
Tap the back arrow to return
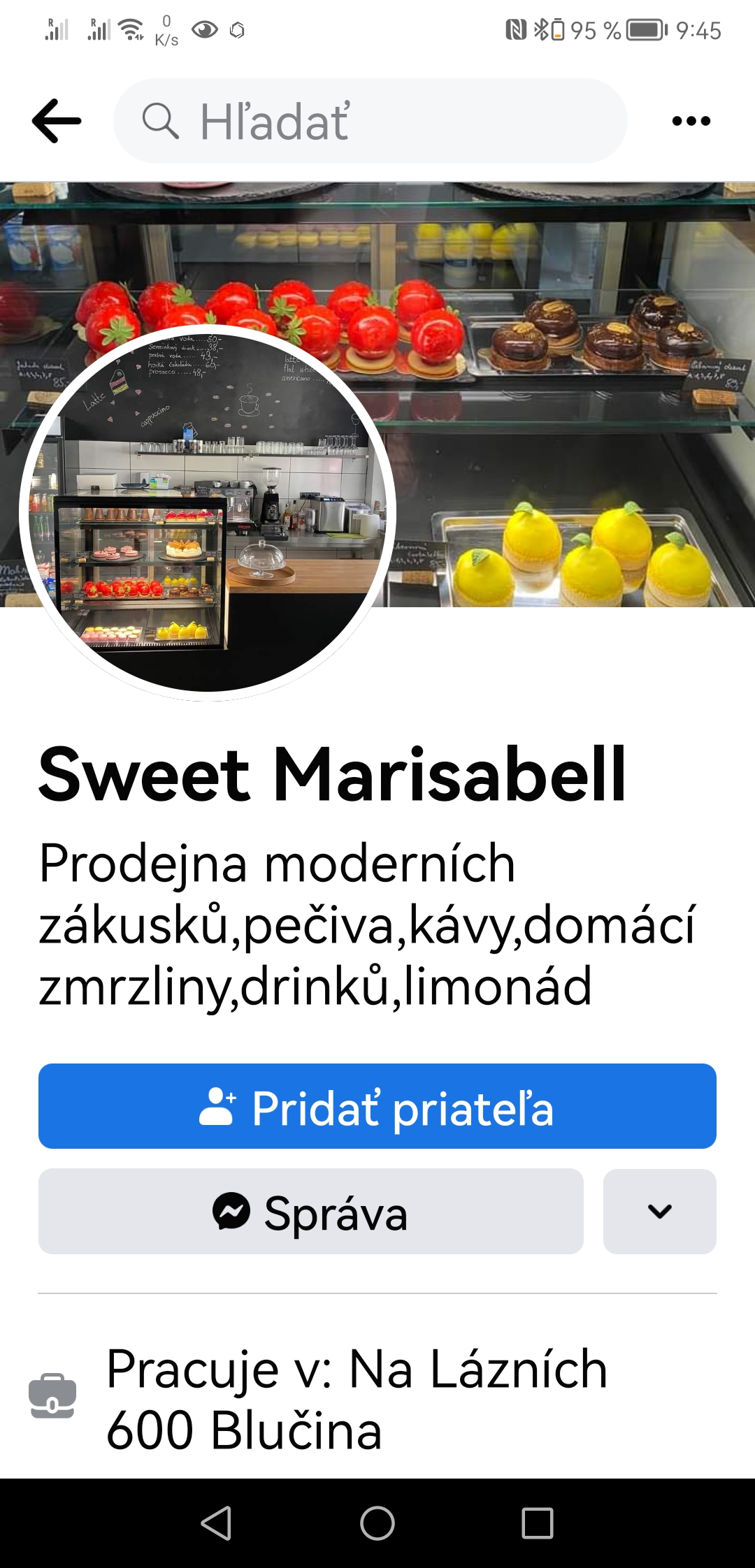pyautogui.click(x=52, y=120)
